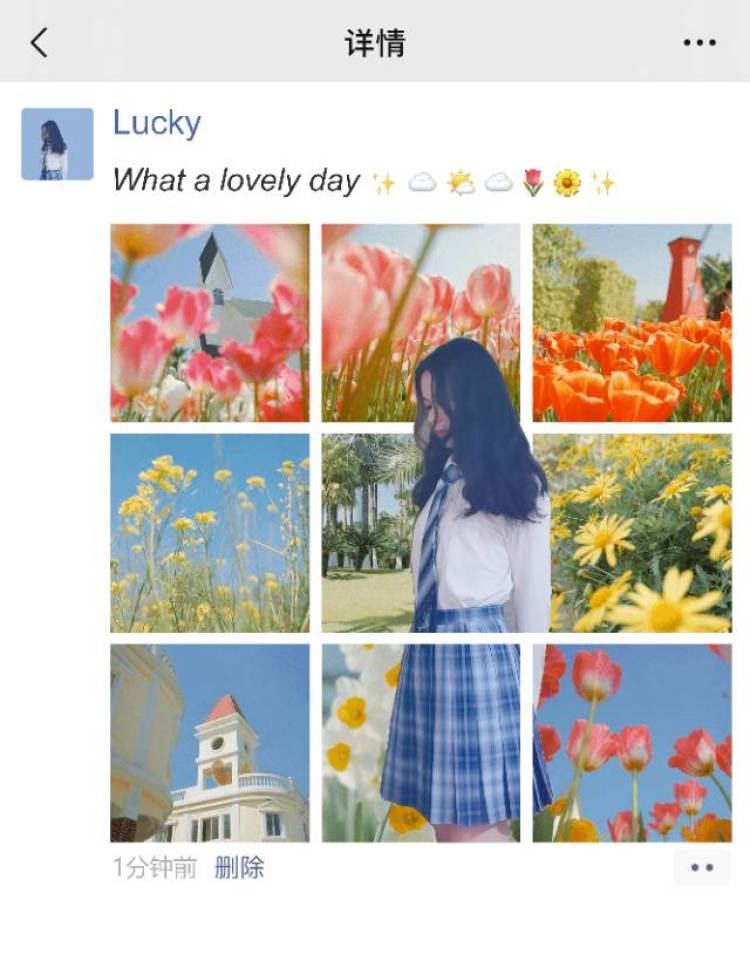
Task: Go back from the 详情 page
Action: tap(39, 43)
